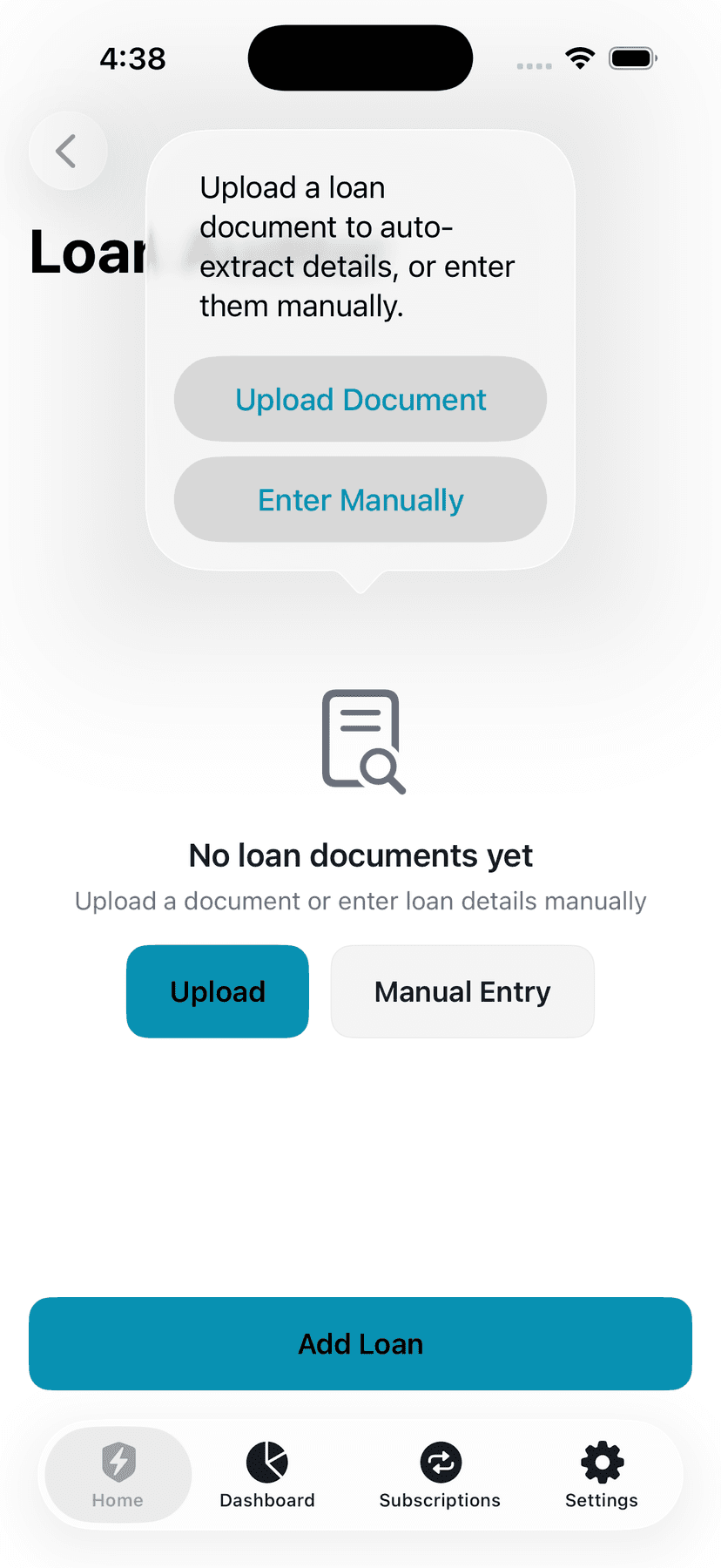Image resolution: width=721 pixels, height=1568 pixels.
Task: Tap the Add Loan button
Action: click(360, 1343)
